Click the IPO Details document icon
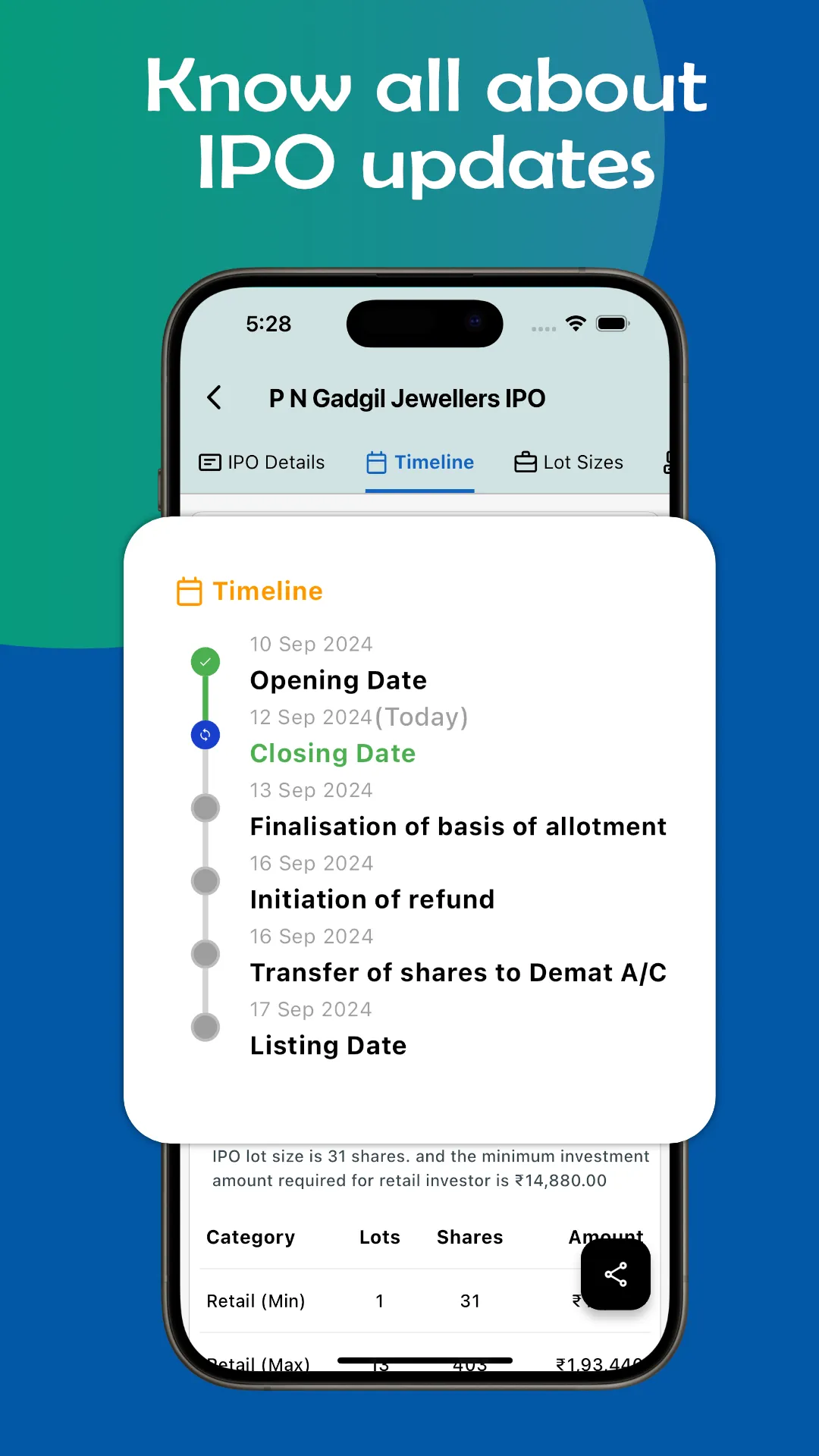This screenshot has height=1456, width=819. click(209, 462)
